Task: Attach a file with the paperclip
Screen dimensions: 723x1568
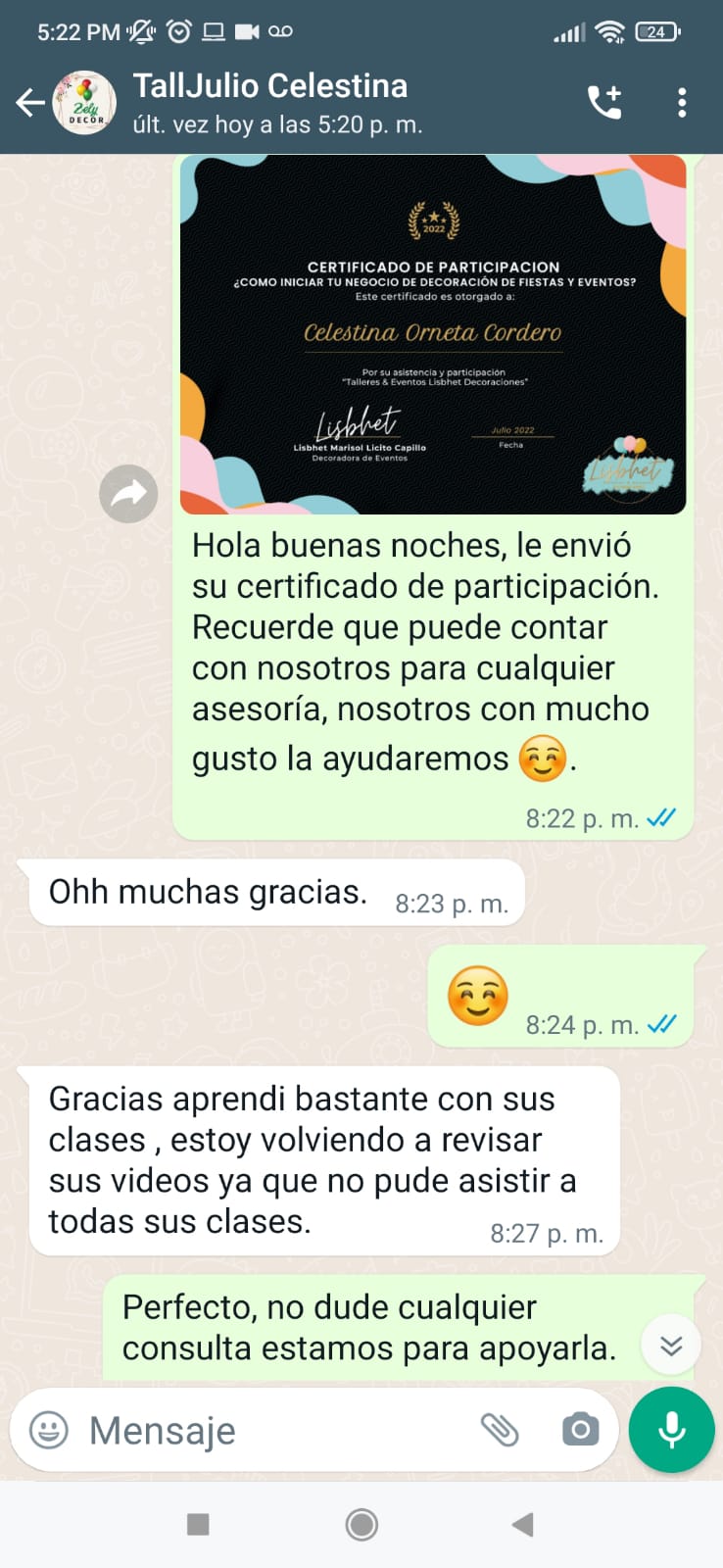Action: [500, 1430]
